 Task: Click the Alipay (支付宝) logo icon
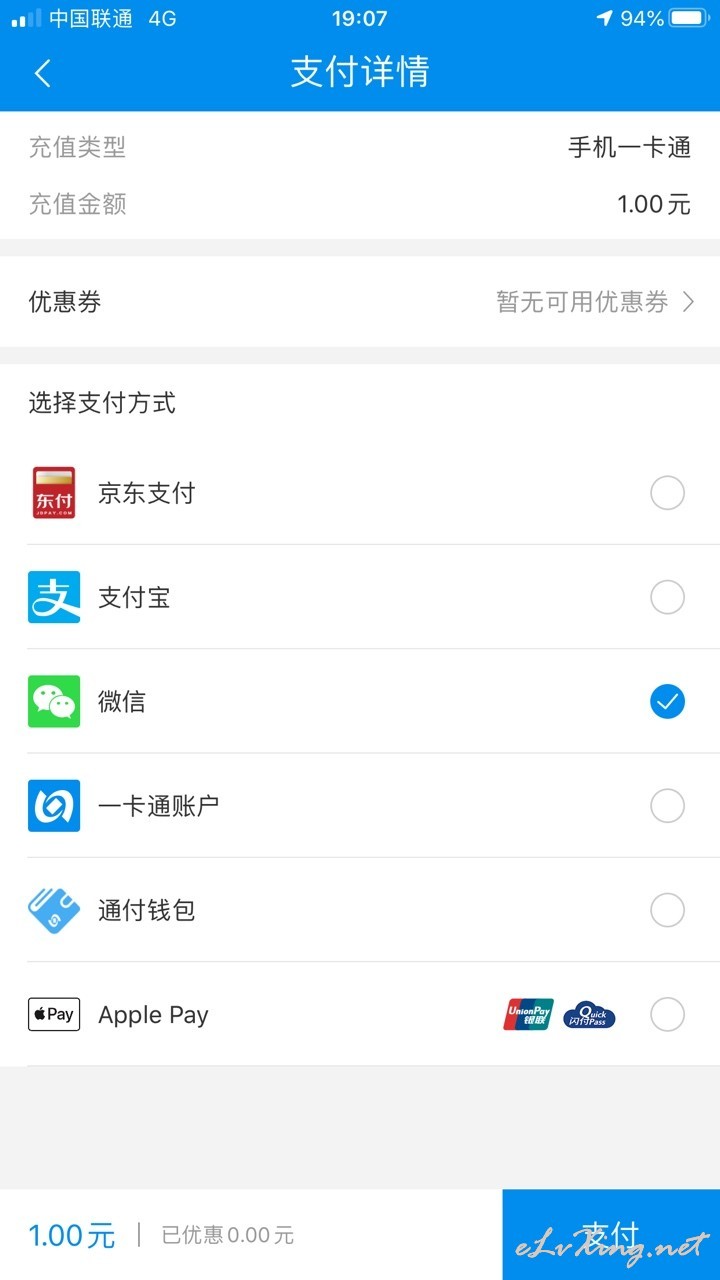click(x=54, y=597)
